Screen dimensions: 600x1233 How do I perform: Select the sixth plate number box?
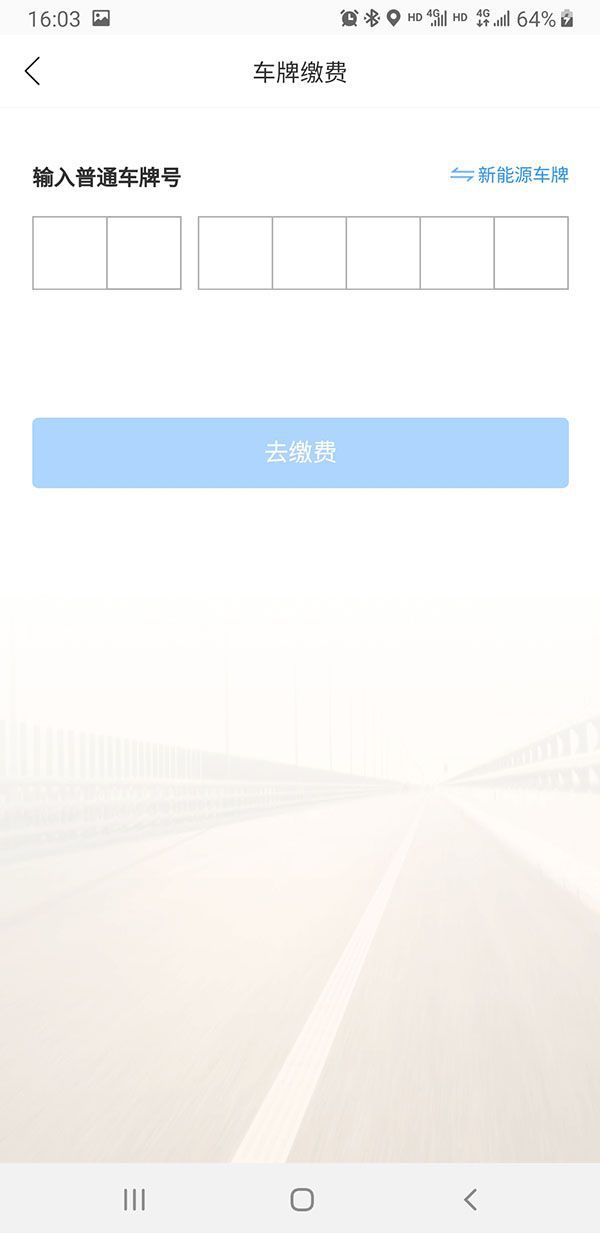pos(457,253)
